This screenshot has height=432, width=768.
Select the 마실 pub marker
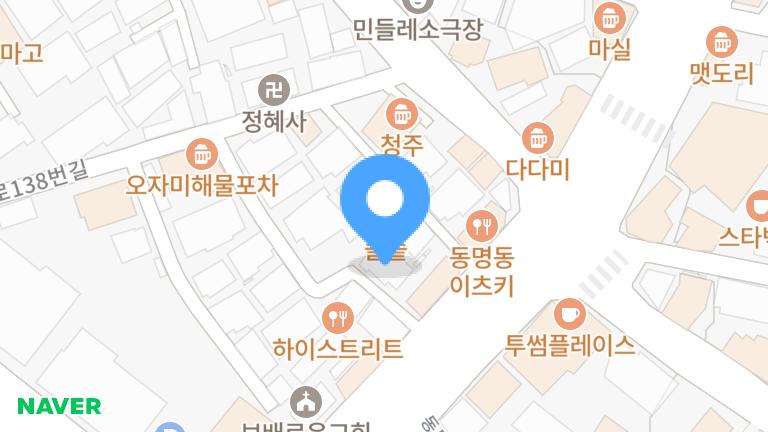[609, 18]
